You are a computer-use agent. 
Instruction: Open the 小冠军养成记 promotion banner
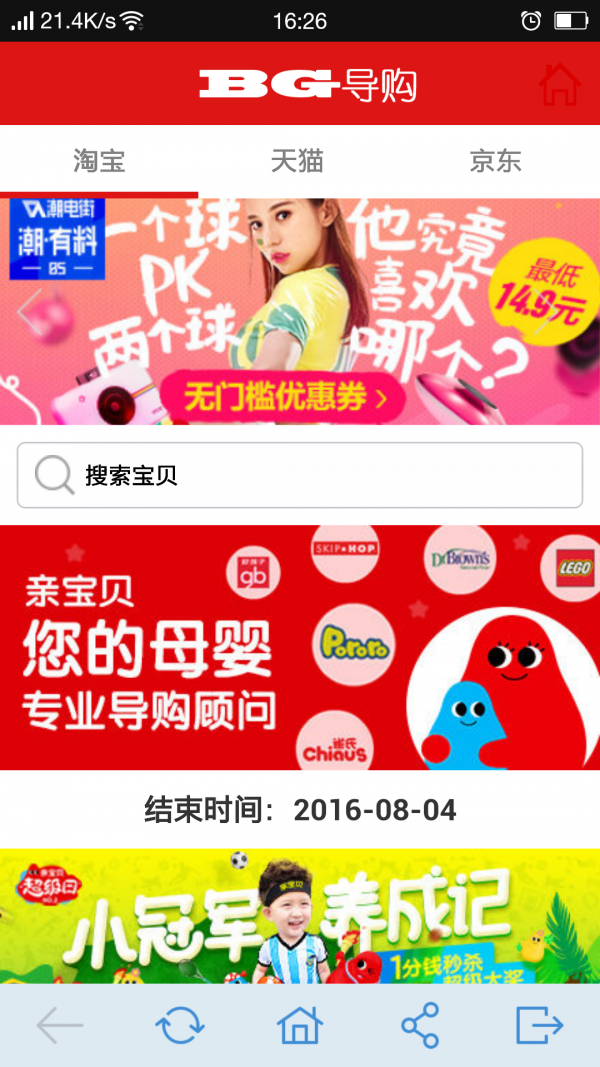tap(300, 915)
